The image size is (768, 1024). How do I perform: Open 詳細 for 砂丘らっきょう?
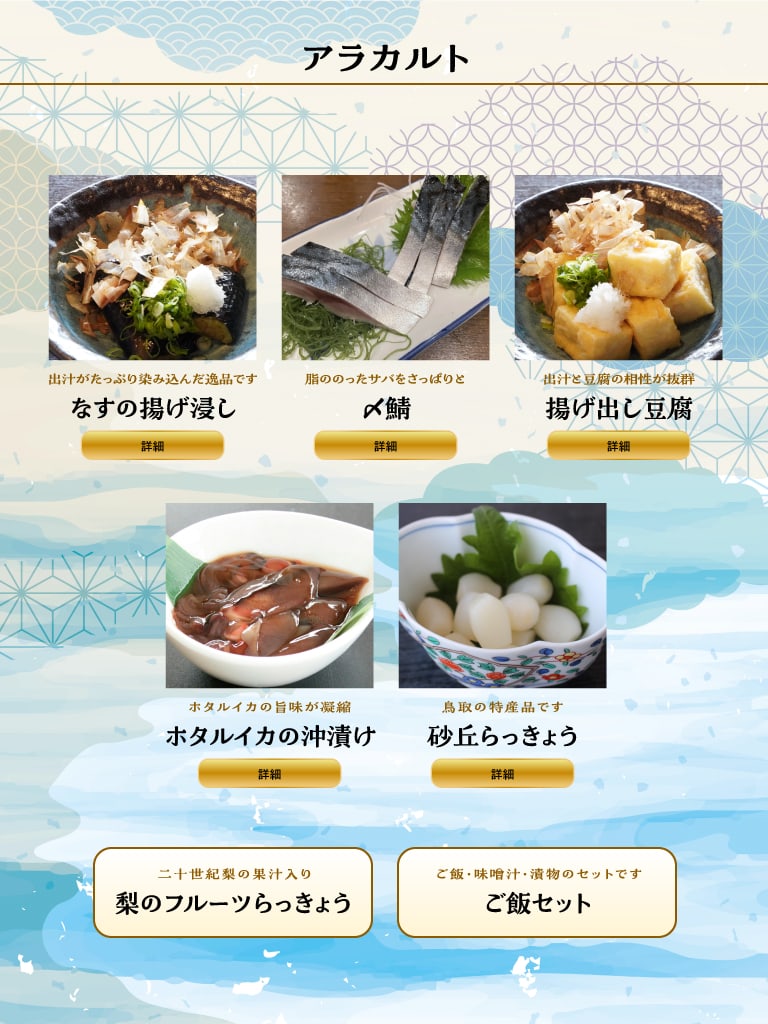point(502,773)
